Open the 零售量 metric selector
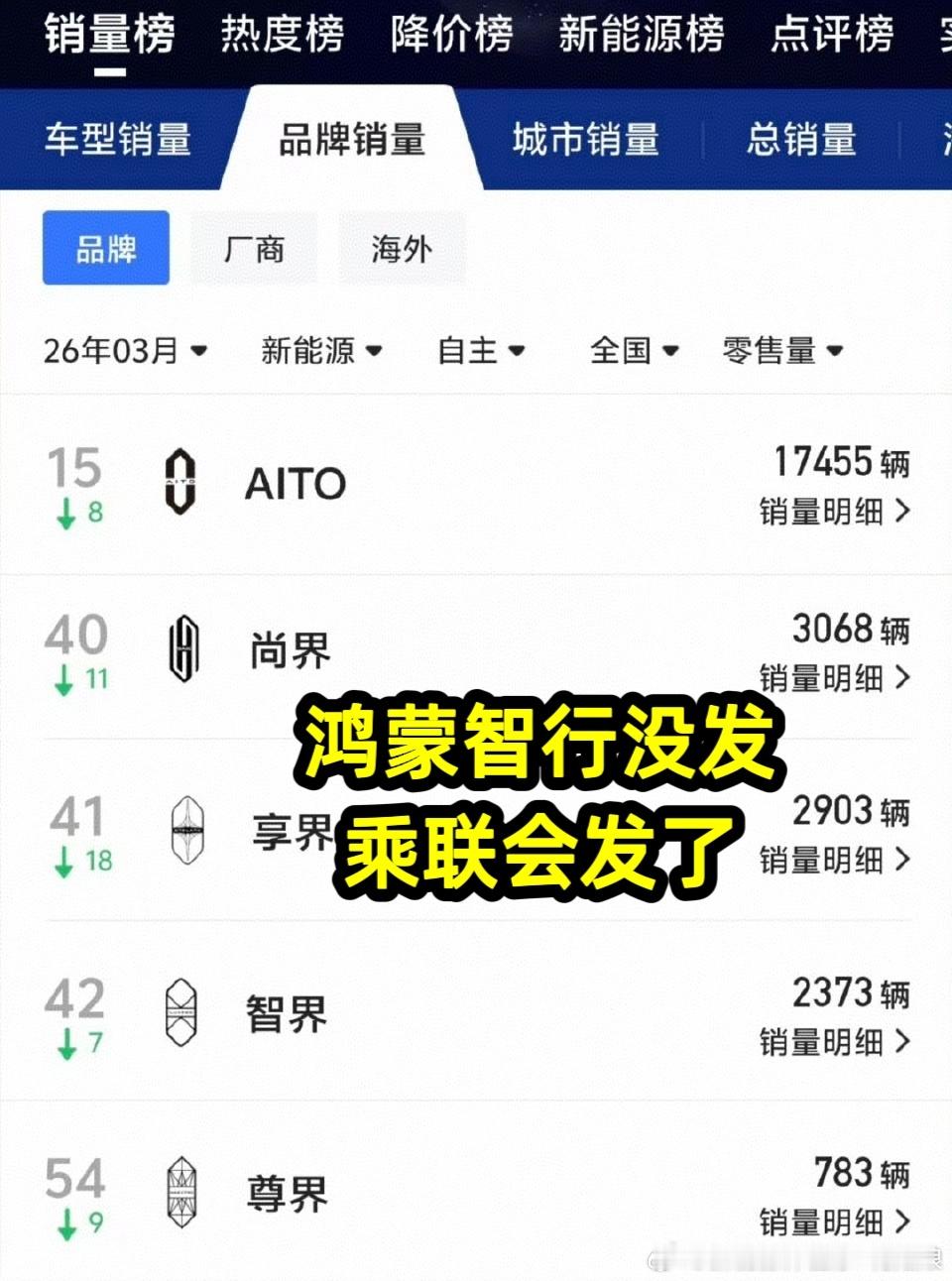 pos(782,350)
